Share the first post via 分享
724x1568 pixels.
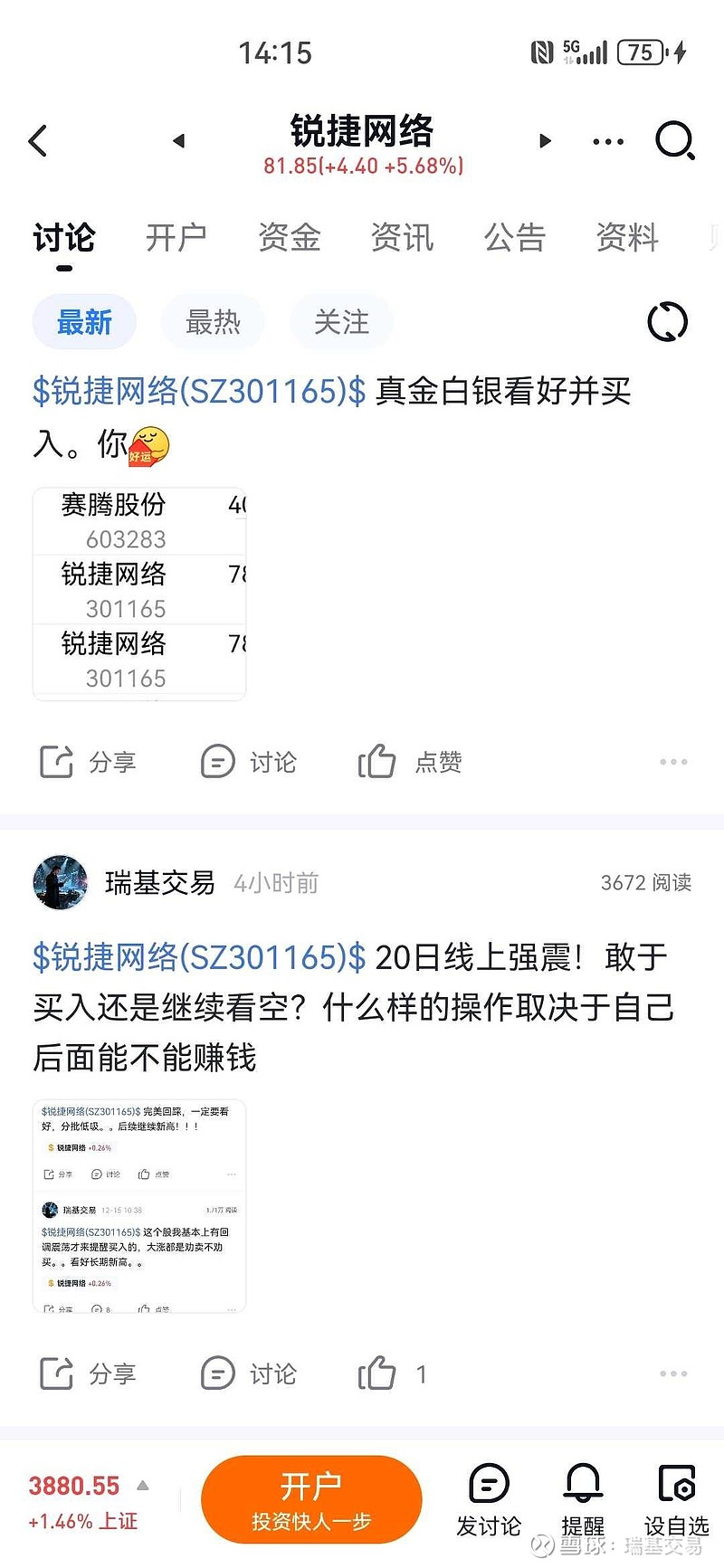pyautogui.click(x=88, y=761)
